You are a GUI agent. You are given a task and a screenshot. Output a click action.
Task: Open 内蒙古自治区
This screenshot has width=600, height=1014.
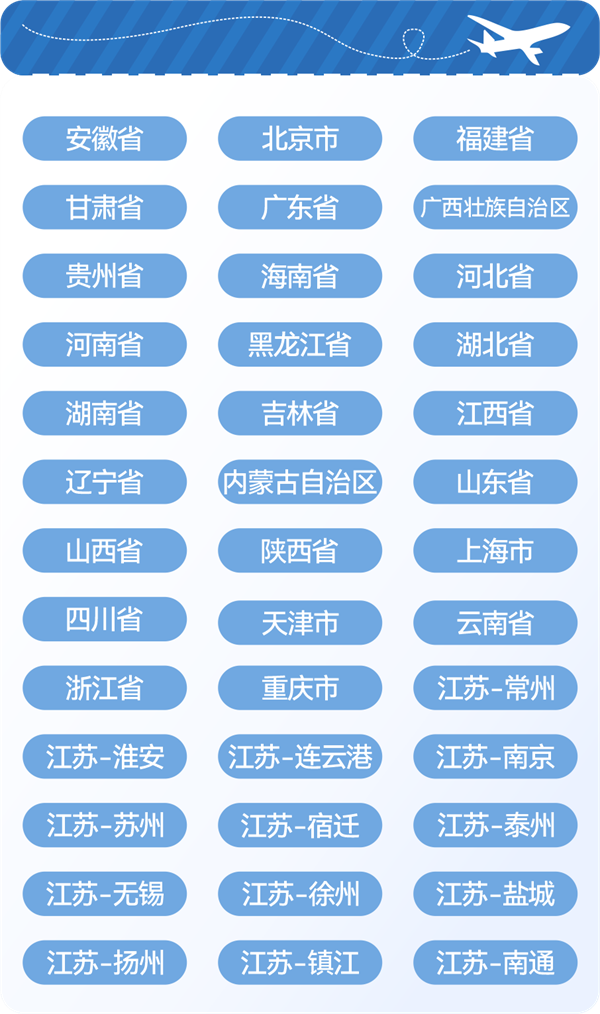pyautogui.click(x=300, y=482)
